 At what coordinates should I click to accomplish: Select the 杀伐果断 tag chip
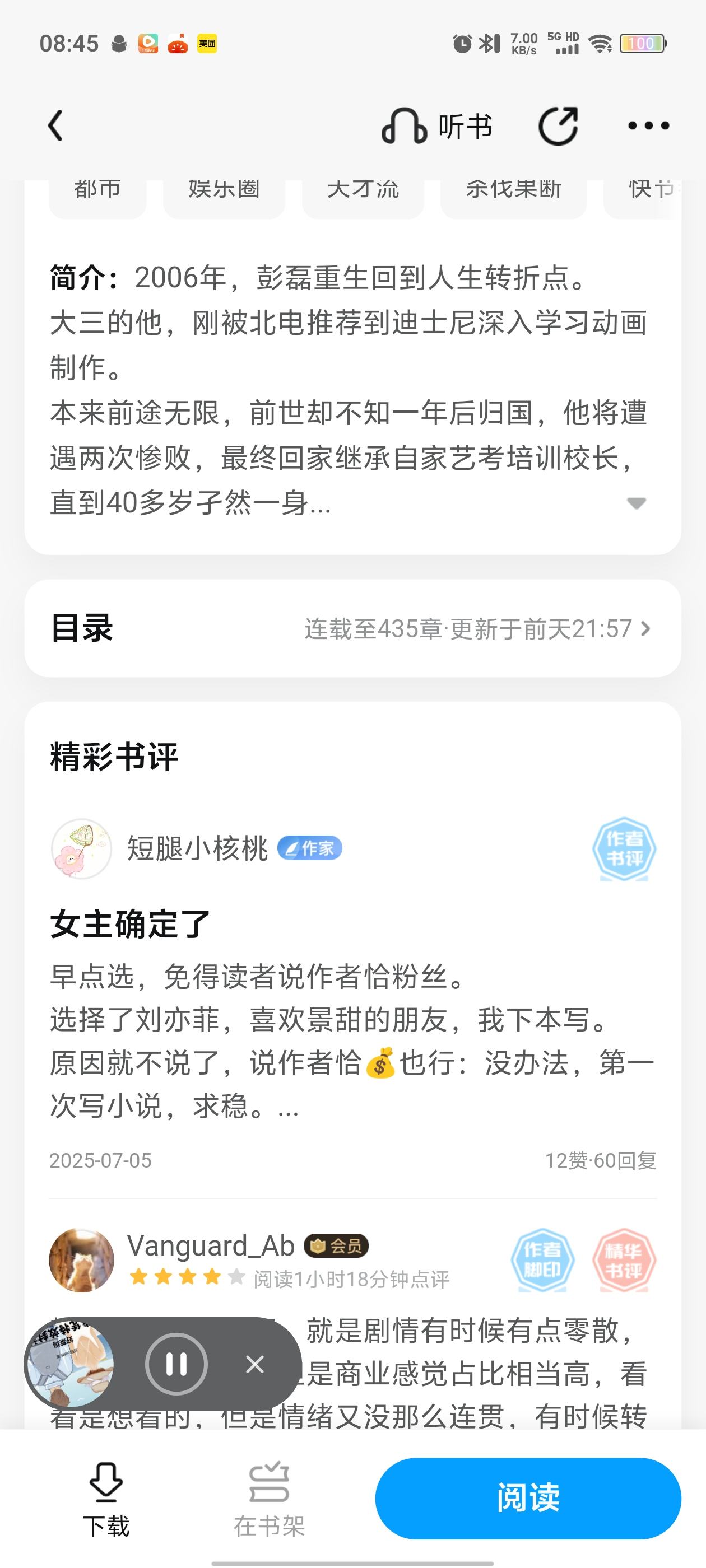(513, 191)
